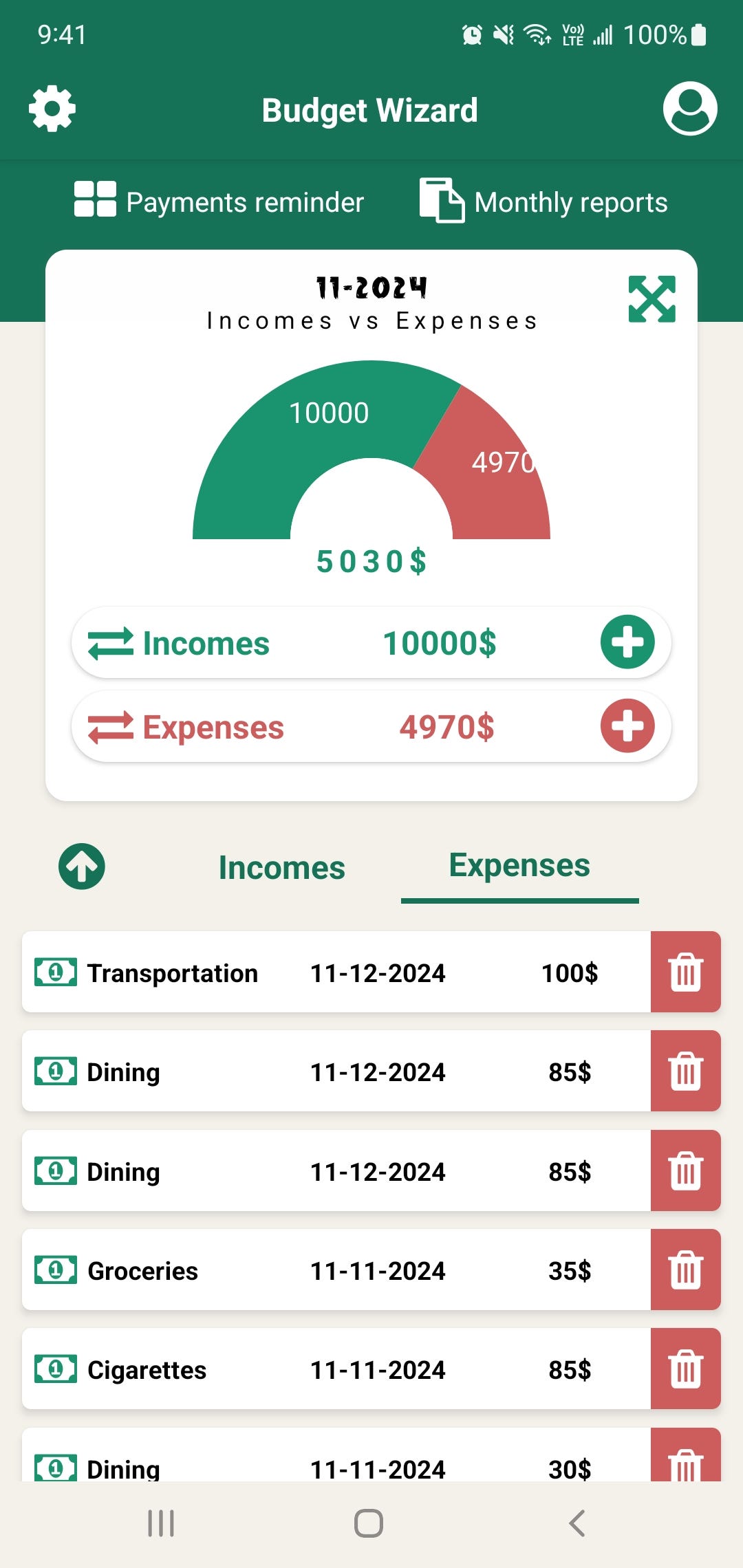
Task: Select the Expenses tab
Action: pyautogui.click(x=519, y=866)
